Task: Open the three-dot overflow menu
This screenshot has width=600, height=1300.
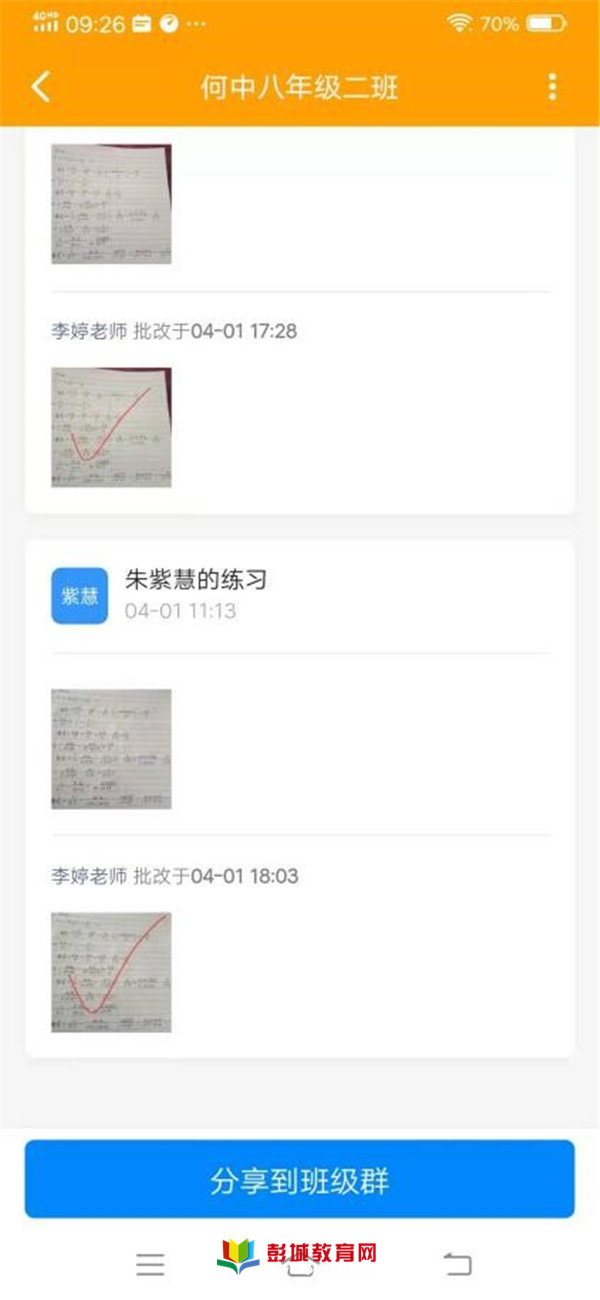Action: 552,87
